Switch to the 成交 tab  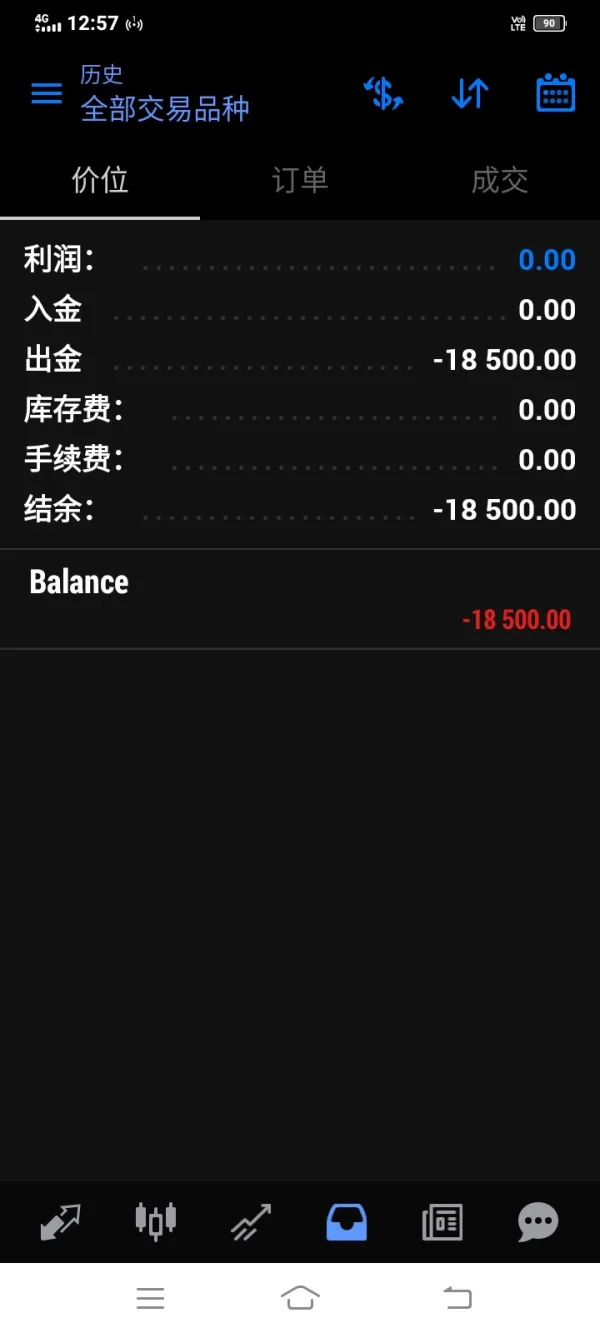click(x=499, y=181)
